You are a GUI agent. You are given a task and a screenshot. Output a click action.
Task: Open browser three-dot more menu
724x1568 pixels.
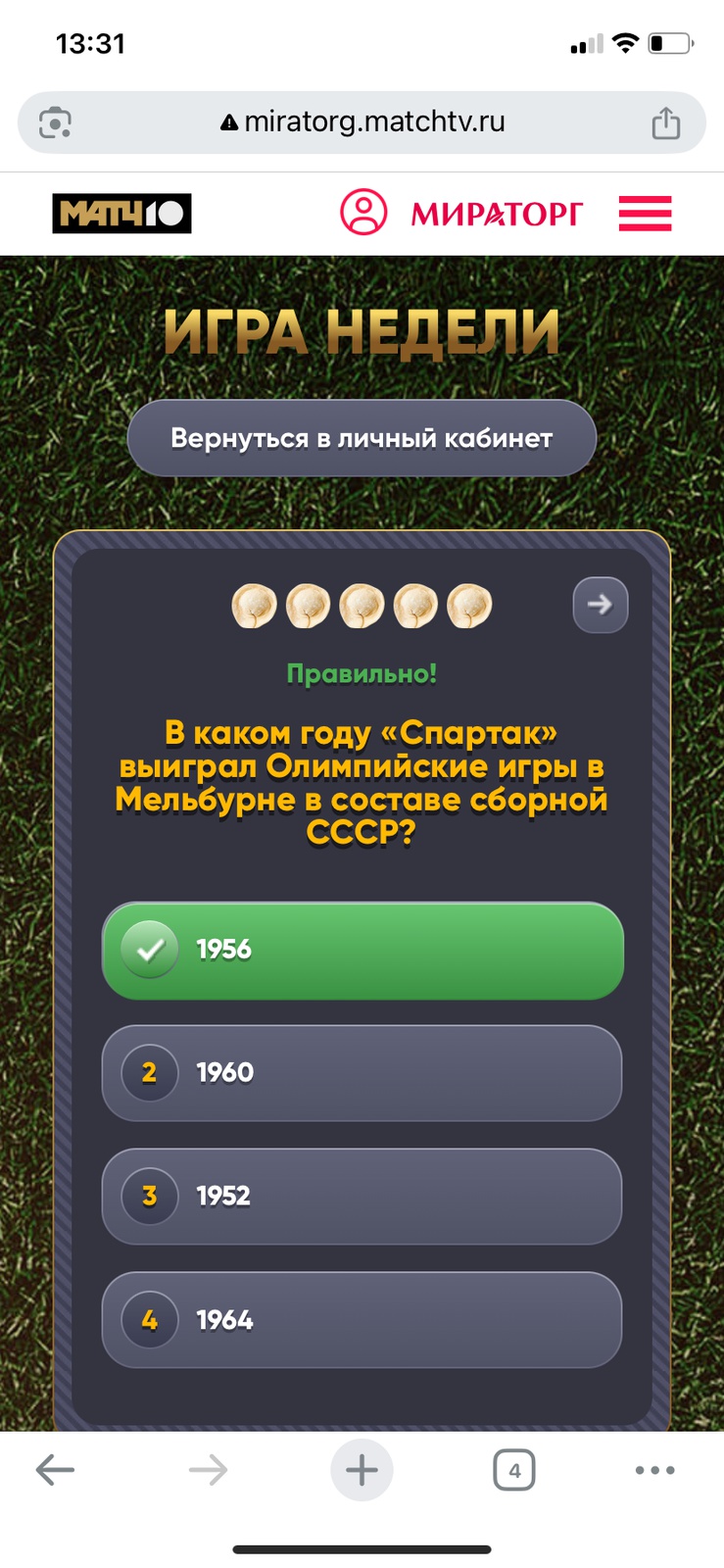pyautogui.click(x=654, y=1469)
